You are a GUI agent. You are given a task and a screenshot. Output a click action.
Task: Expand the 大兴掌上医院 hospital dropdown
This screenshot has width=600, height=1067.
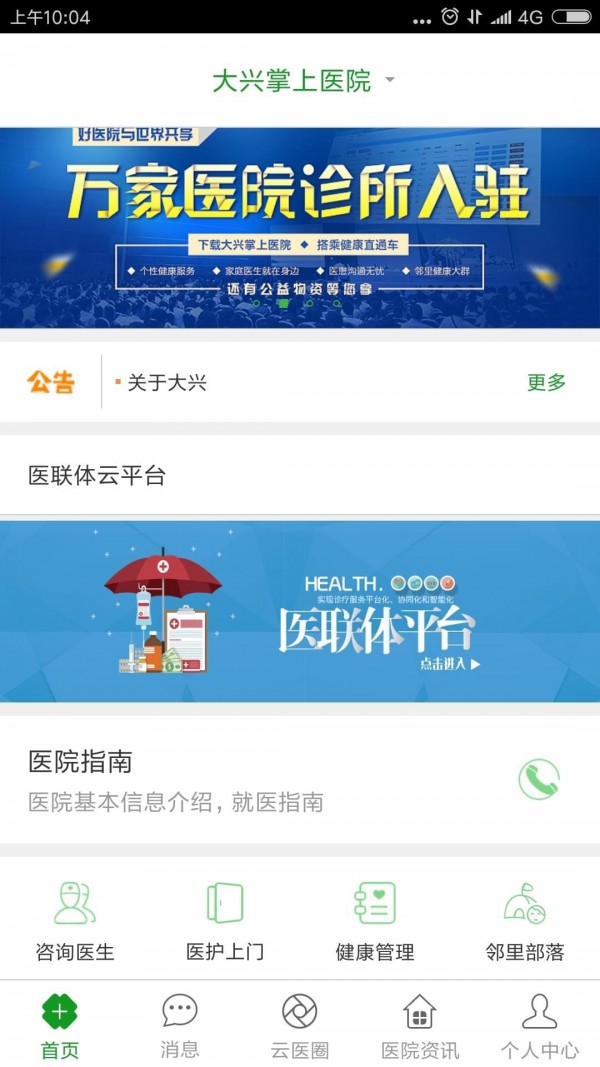(303, 80)
